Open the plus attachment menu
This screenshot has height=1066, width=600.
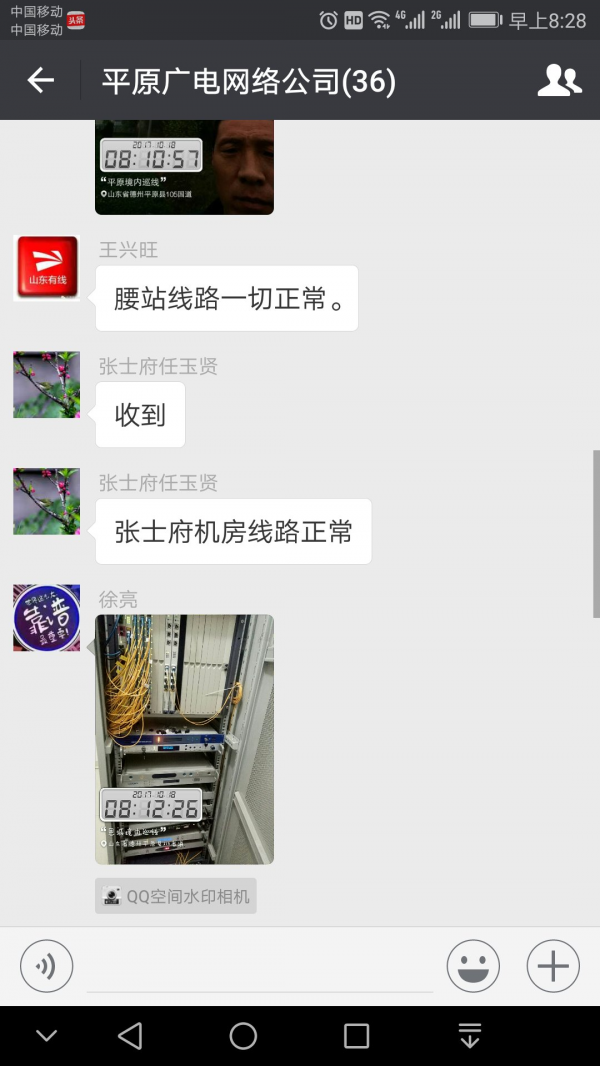coord(553,967)
